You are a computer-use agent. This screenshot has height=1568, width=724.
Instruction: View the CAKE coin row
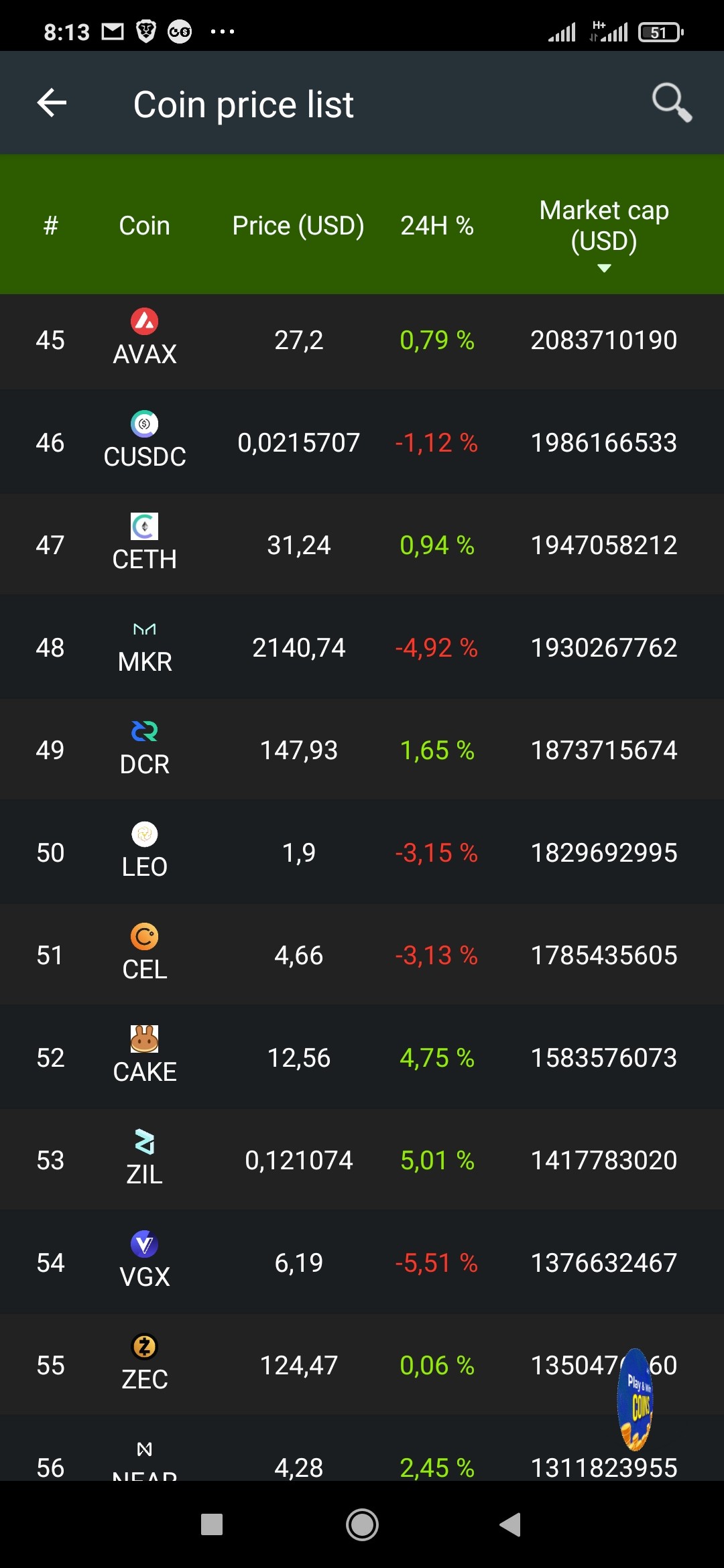362,1058
